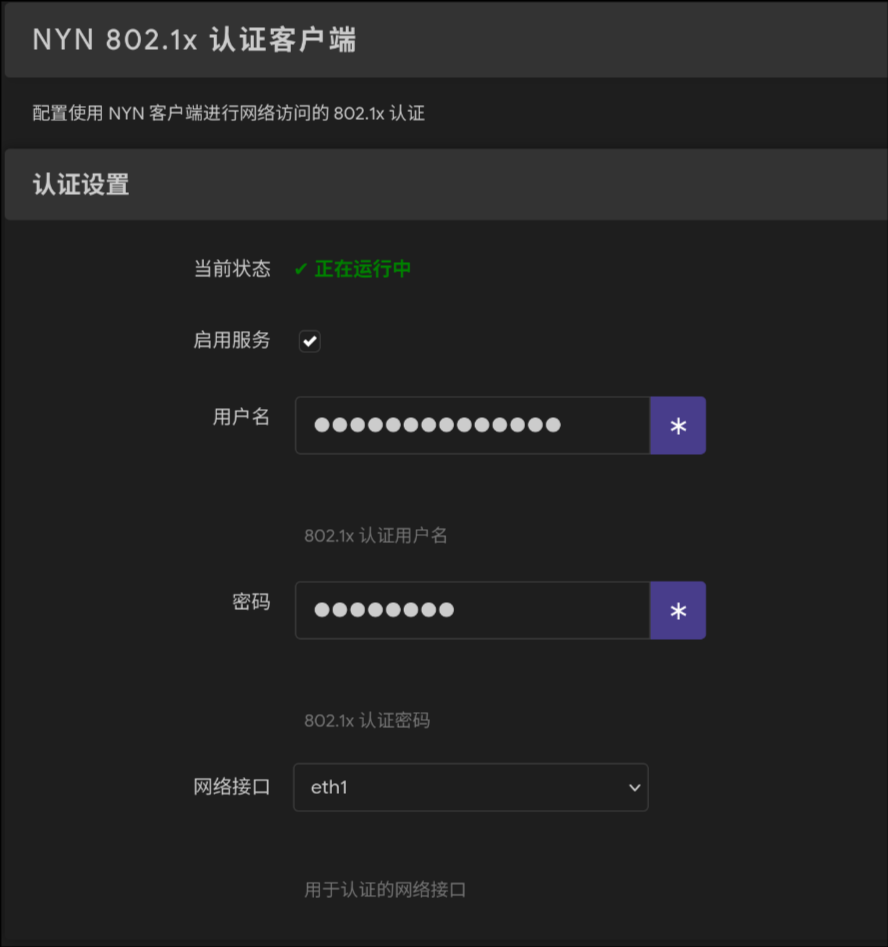Uncheck the 启用服务 checkbox
This screenshot has height=947, width=888.
tap(310, 342)
